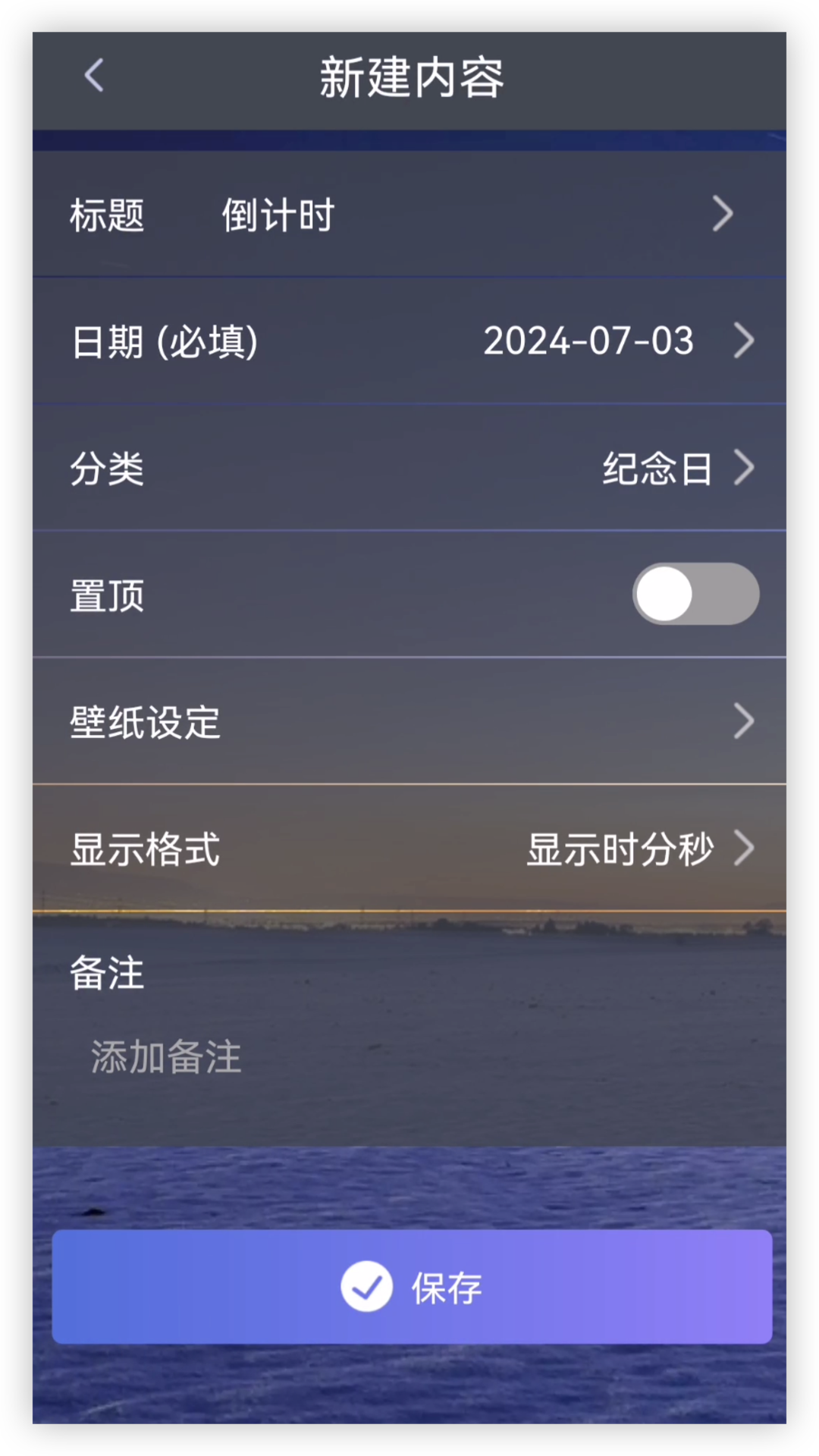Enable the 置顶 pin-to-top switch
This screenshot has height=1456, width=819.
point(695,595)
